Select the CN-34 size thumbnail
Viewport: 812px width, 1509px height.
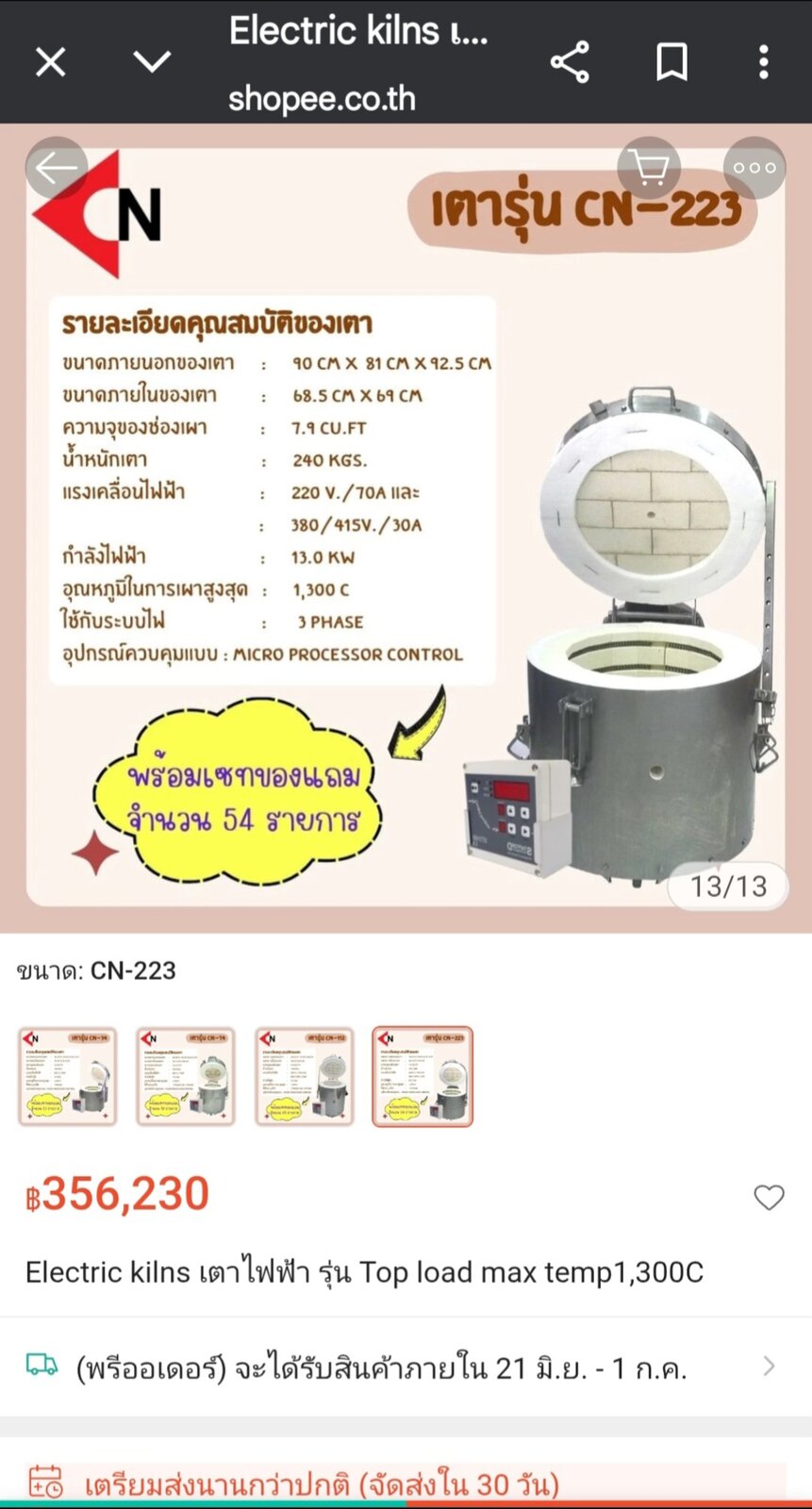click(x=67, y=1077)
